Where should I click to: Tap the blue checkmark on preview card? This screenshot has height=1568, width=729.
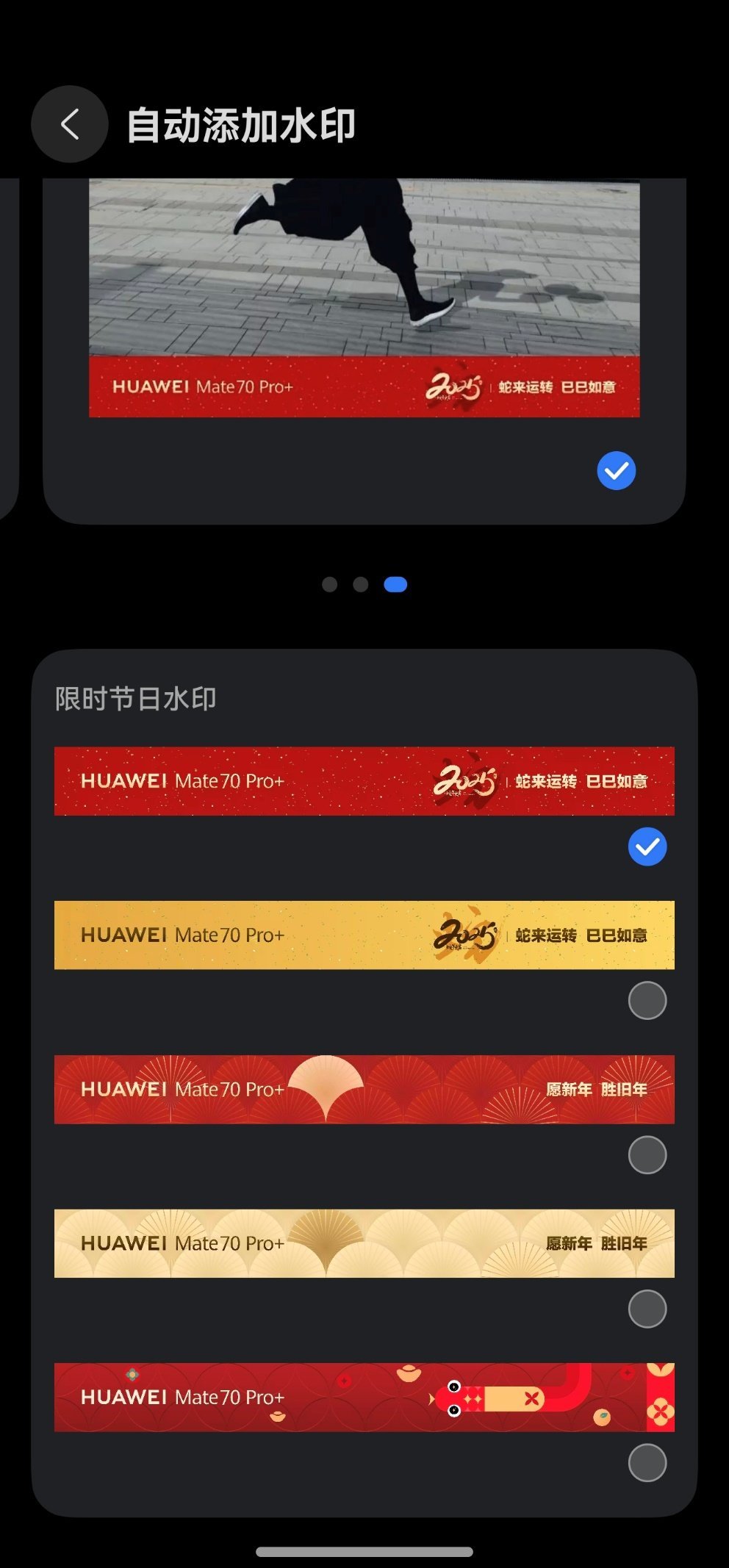(x=616, y=471)
